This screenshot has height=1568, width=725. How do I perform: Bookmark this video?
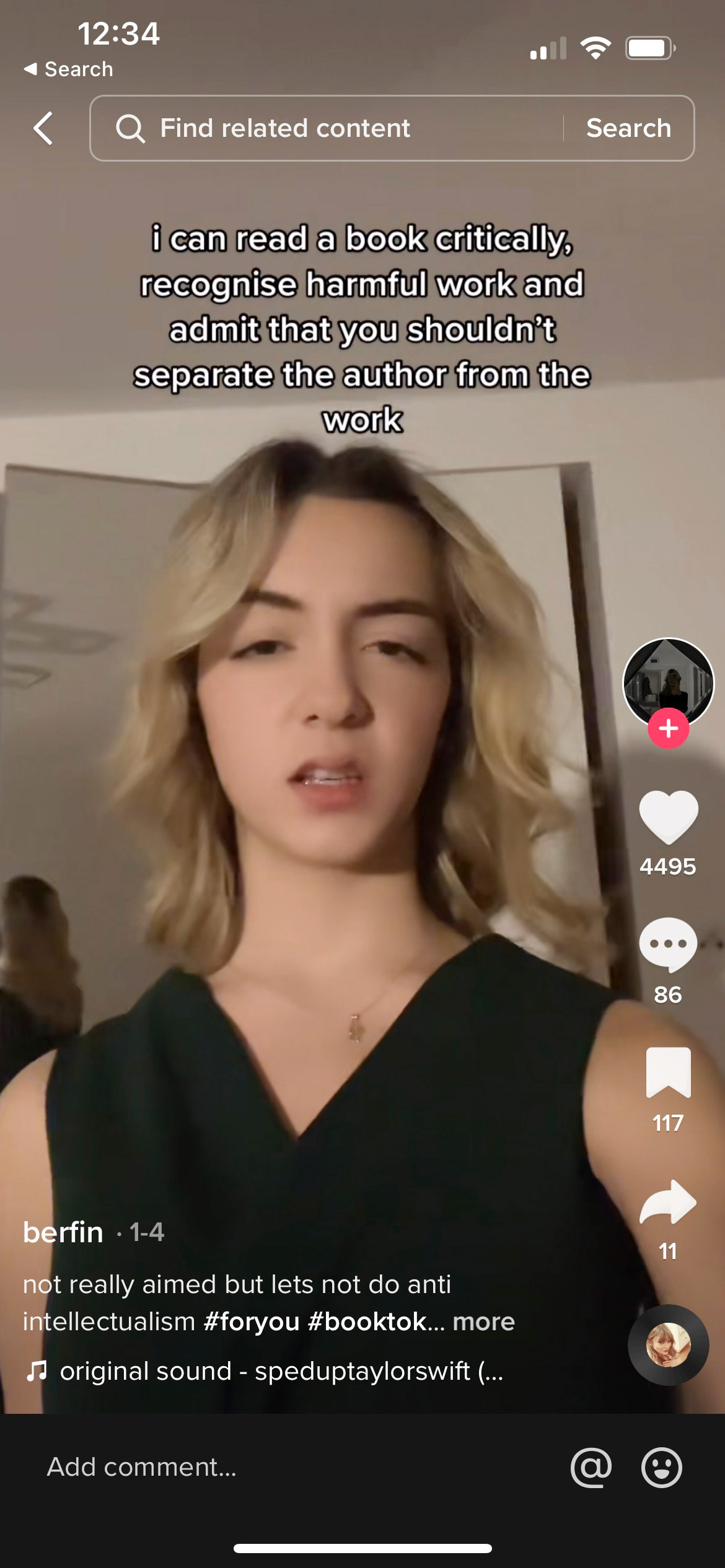coord(668,1073)
